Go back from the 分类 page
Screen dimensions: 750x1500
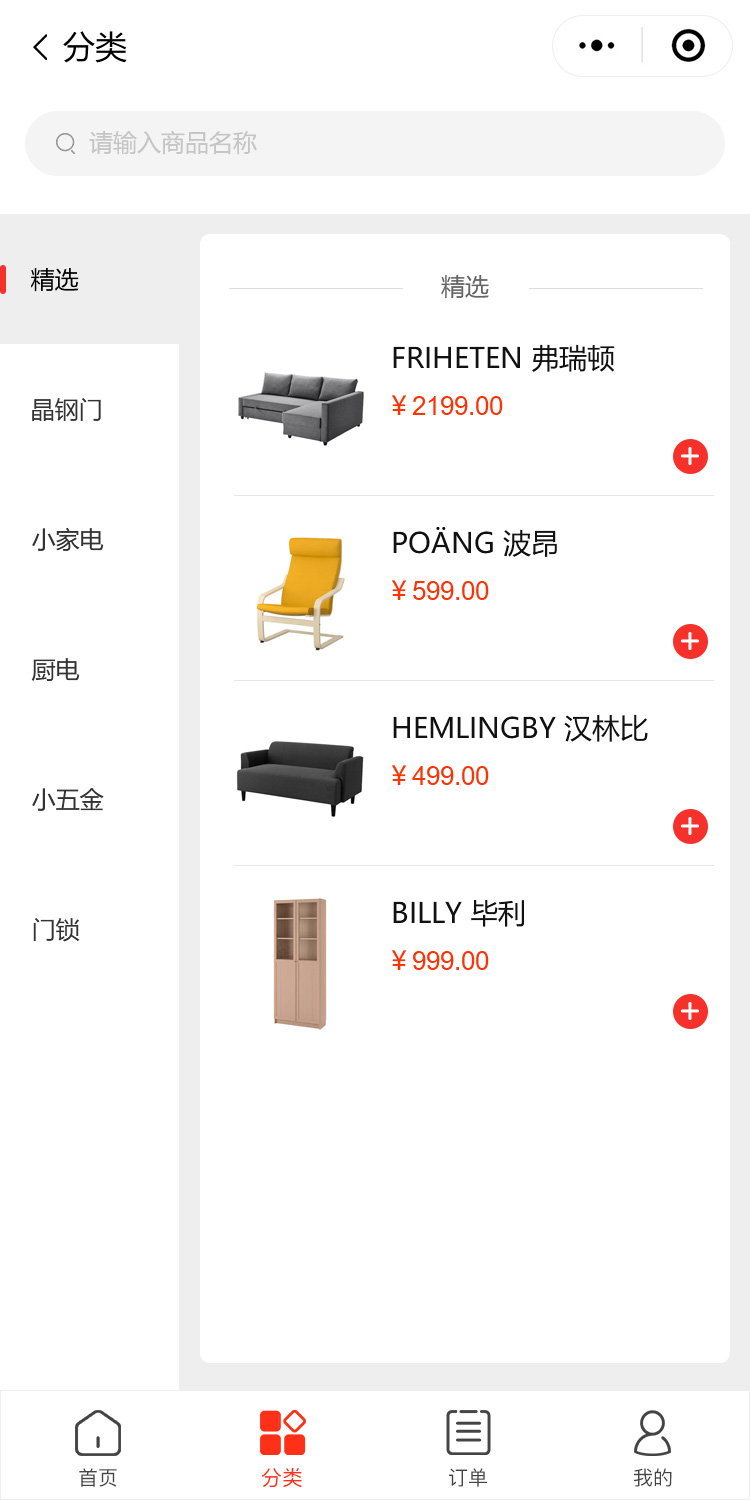click(x=41, y=47)
